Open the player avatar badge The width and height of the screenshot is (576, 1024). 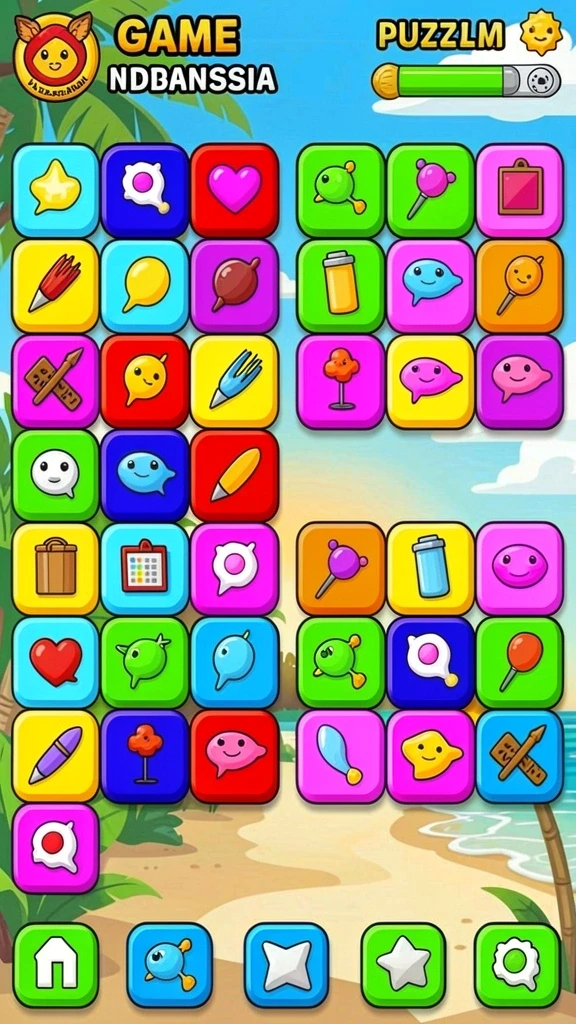[x=56, y=57]
